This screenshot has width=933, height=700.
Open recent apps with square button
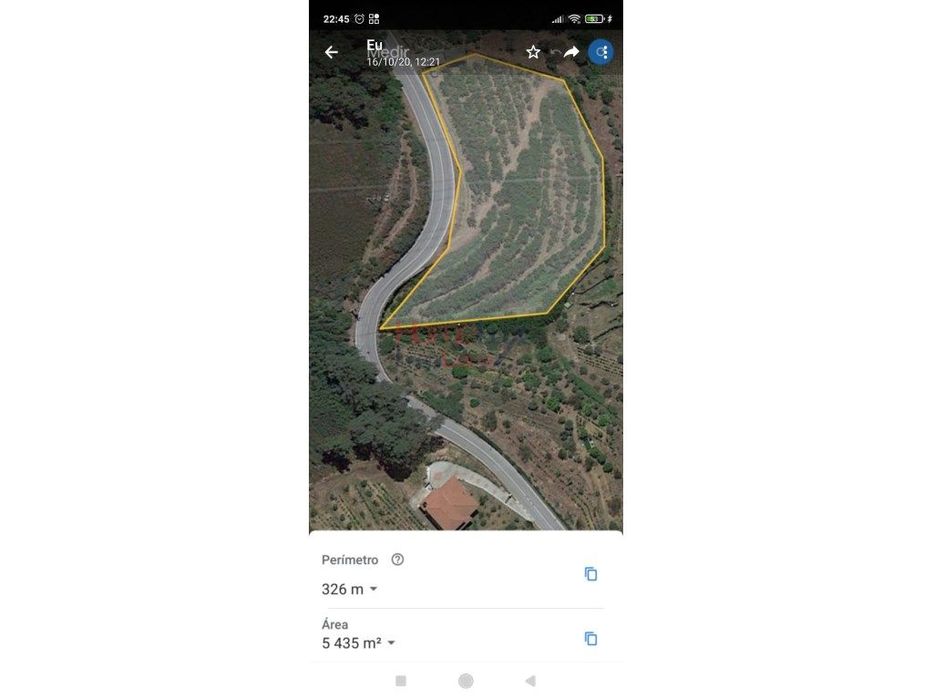click(401, 681)
